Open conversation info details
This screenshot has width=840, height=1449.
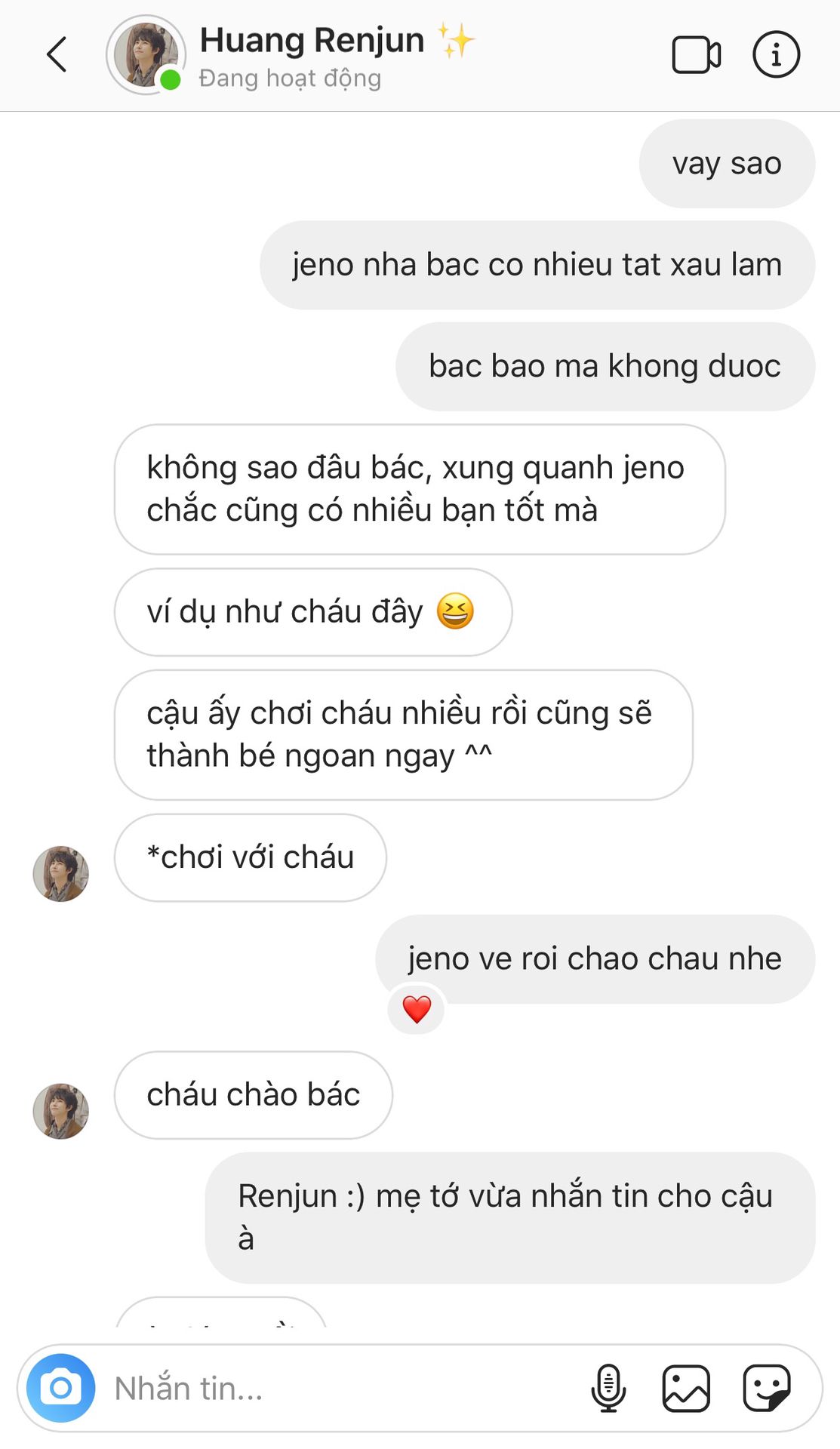776,54
